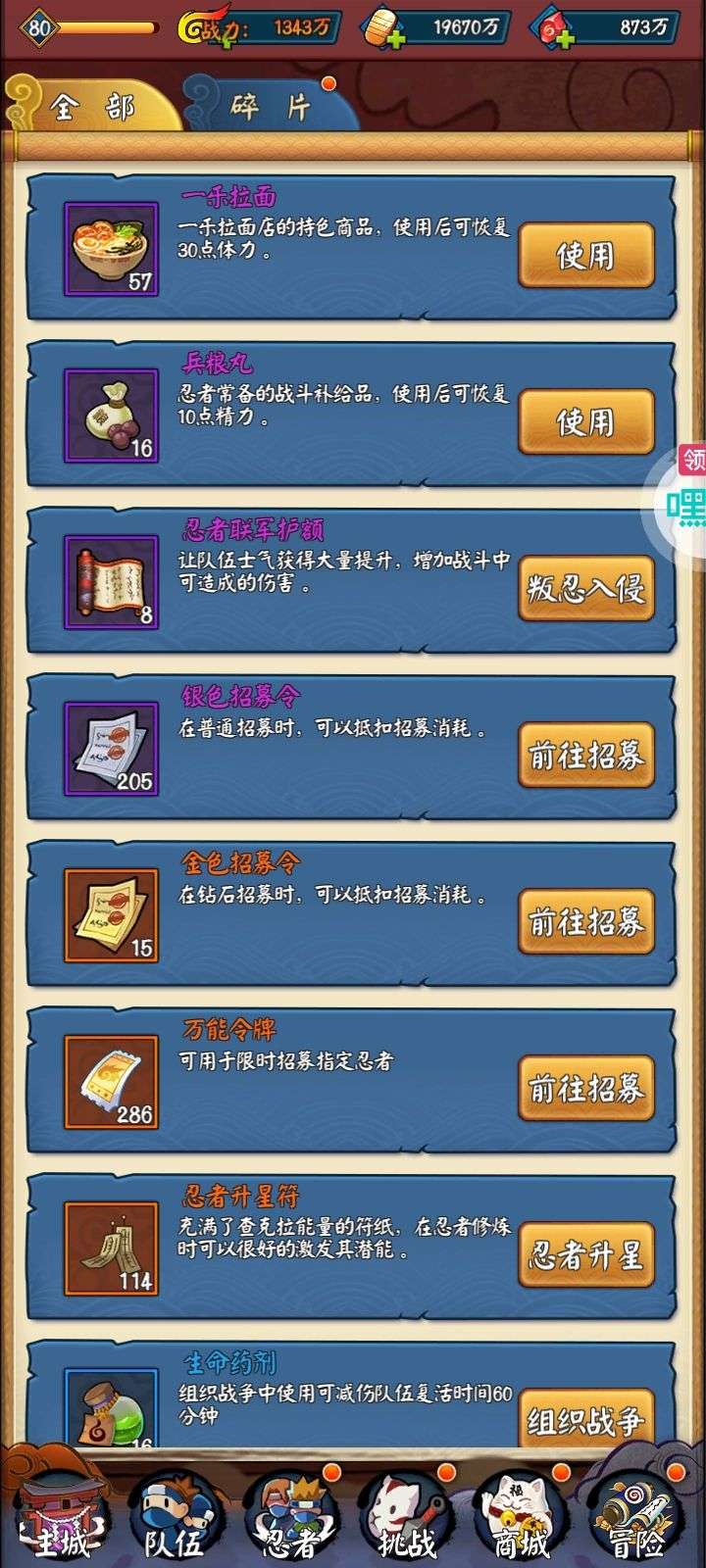Viewport: 706px width, 1568px height.
Task: Open 挑战 in the bottom navigation
Action: coord(407,1514)
